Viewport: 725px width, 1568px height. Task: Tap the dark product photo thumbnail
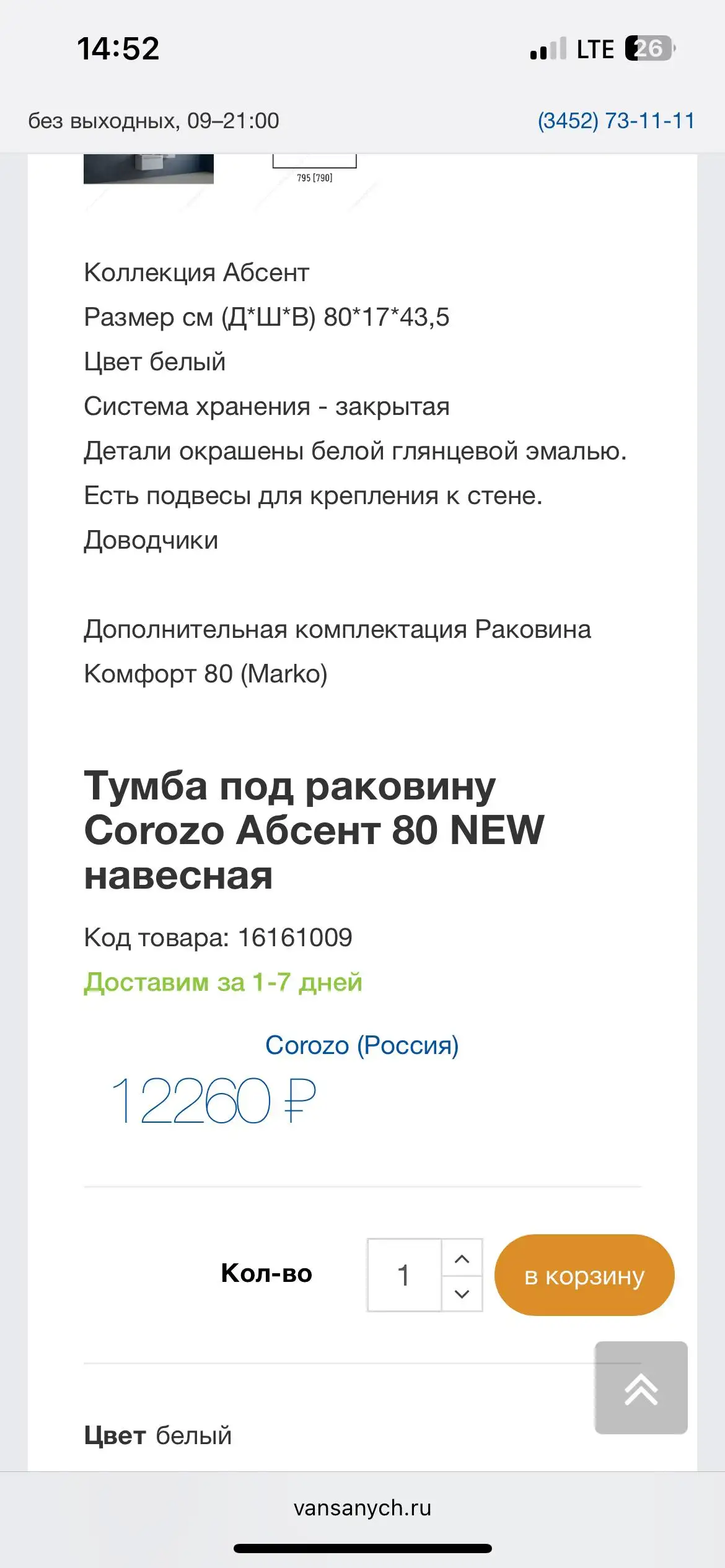coord(149,167)
